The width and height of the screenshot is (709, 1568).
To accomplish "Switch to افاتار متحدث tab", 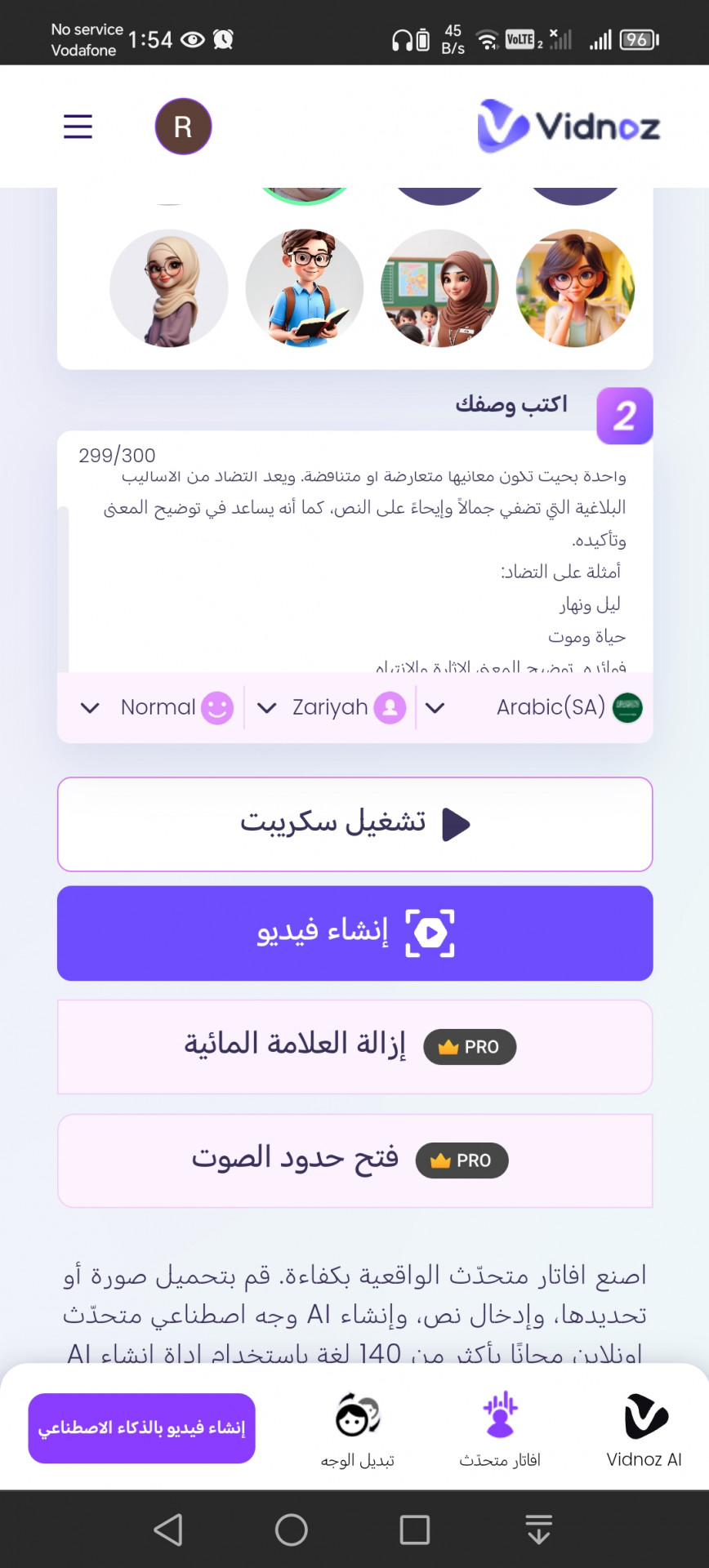I will pyautogui.click(x=500, y=1429).
